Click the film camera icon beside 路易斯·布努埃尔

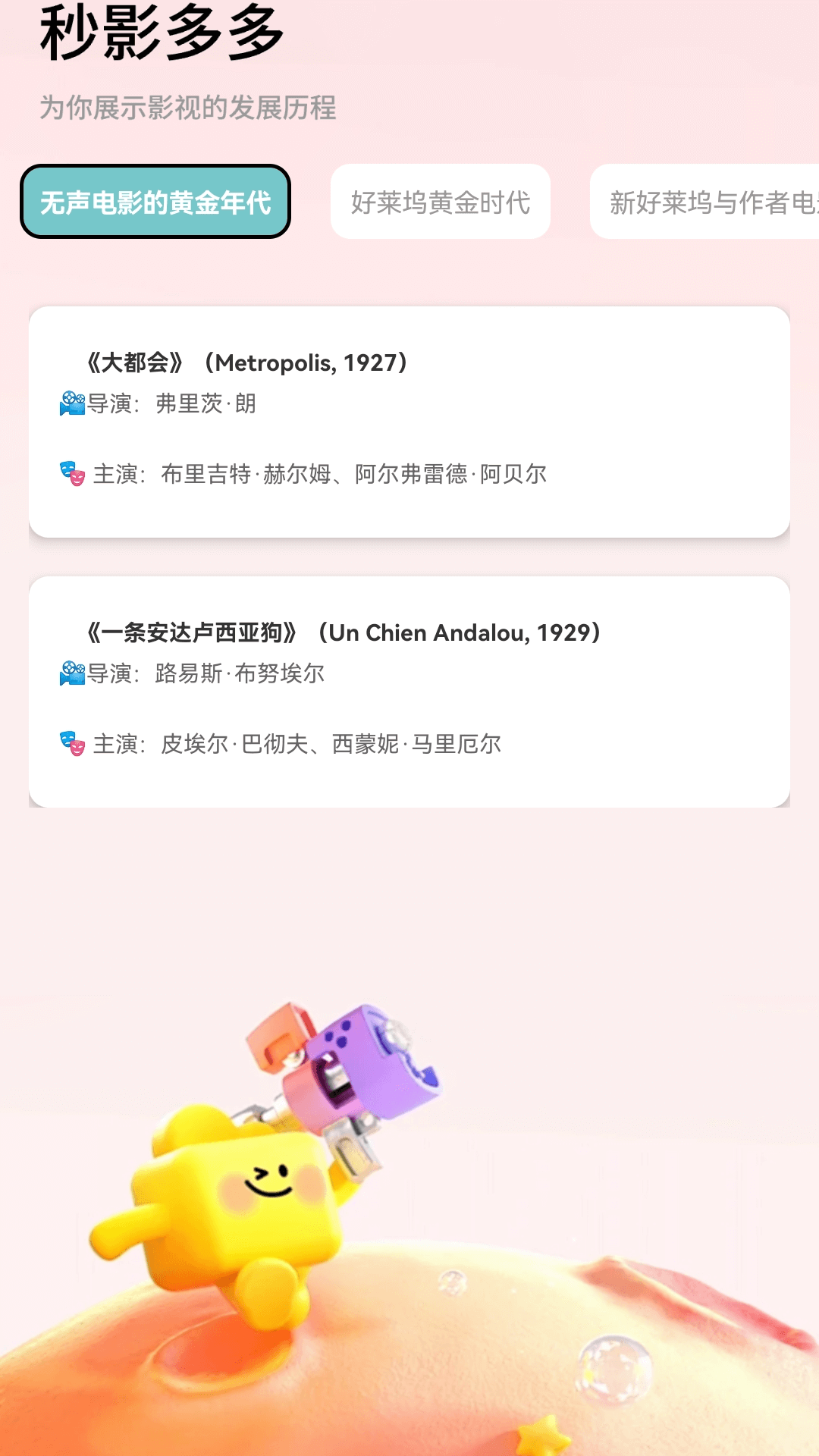71,673
